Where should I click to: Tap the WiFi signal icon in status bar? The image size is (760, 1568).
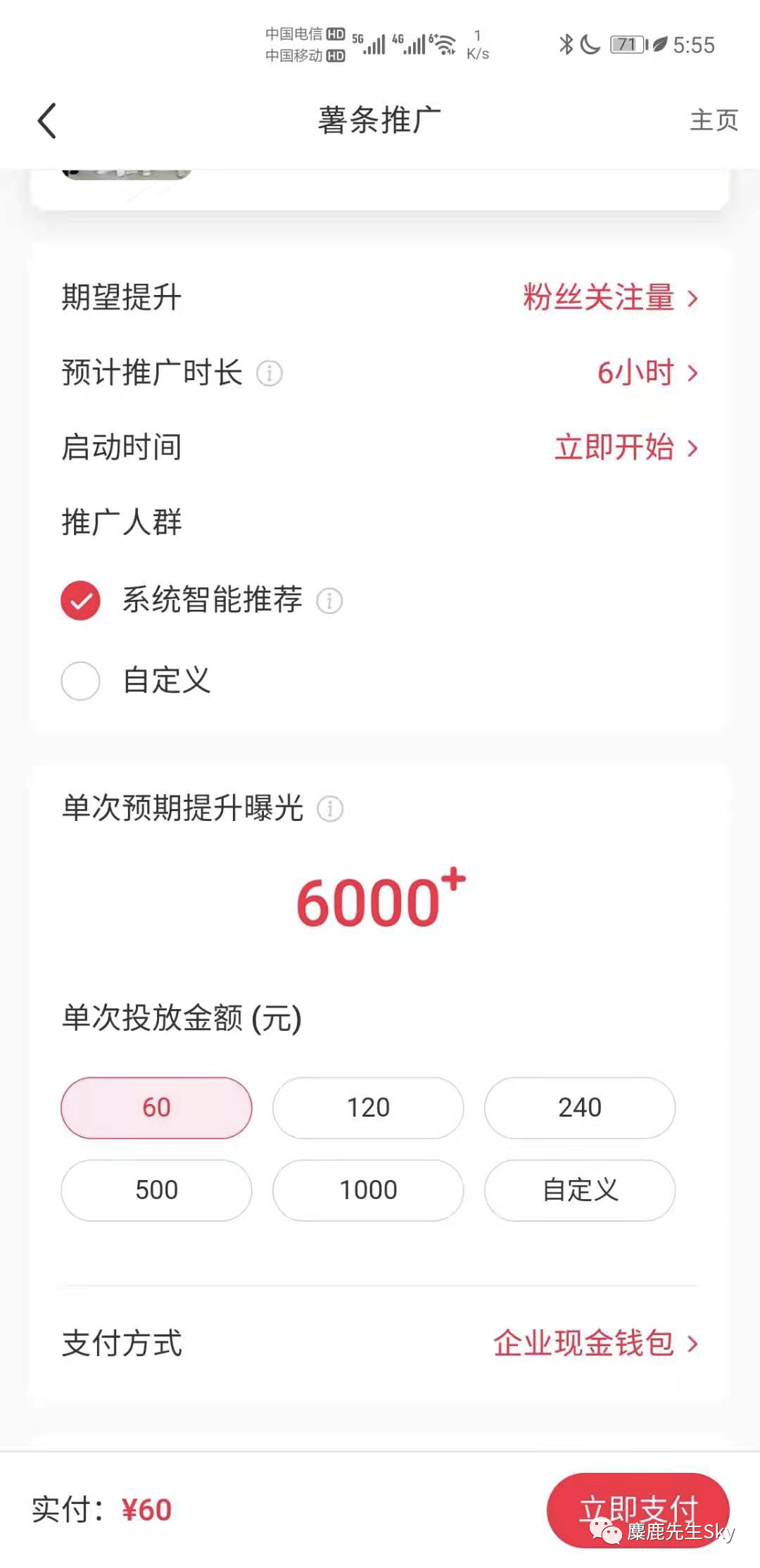pos(445,44)
